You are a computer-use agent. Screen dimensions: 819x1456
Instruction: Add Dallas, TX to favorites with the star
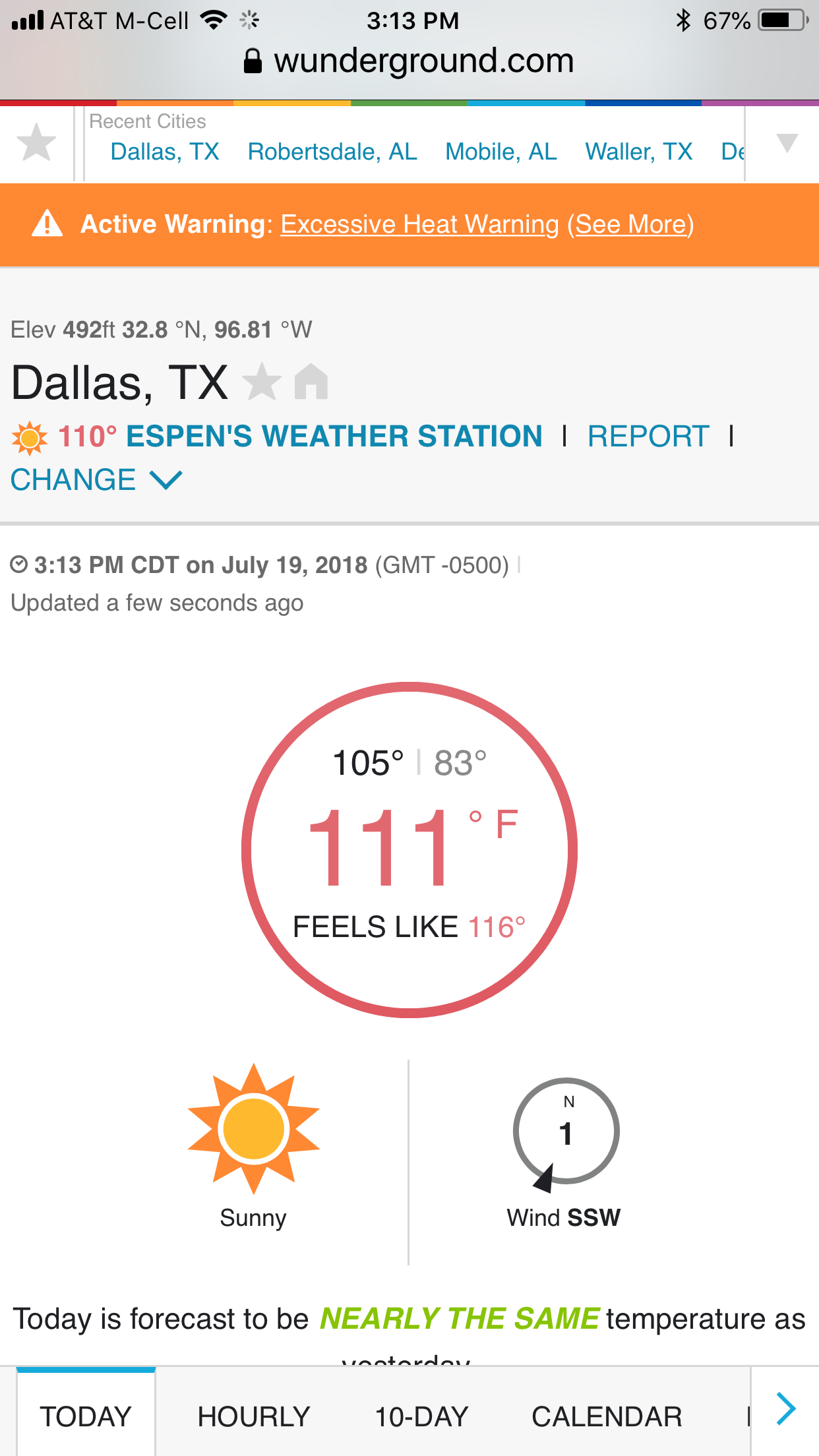pos(262,382)
